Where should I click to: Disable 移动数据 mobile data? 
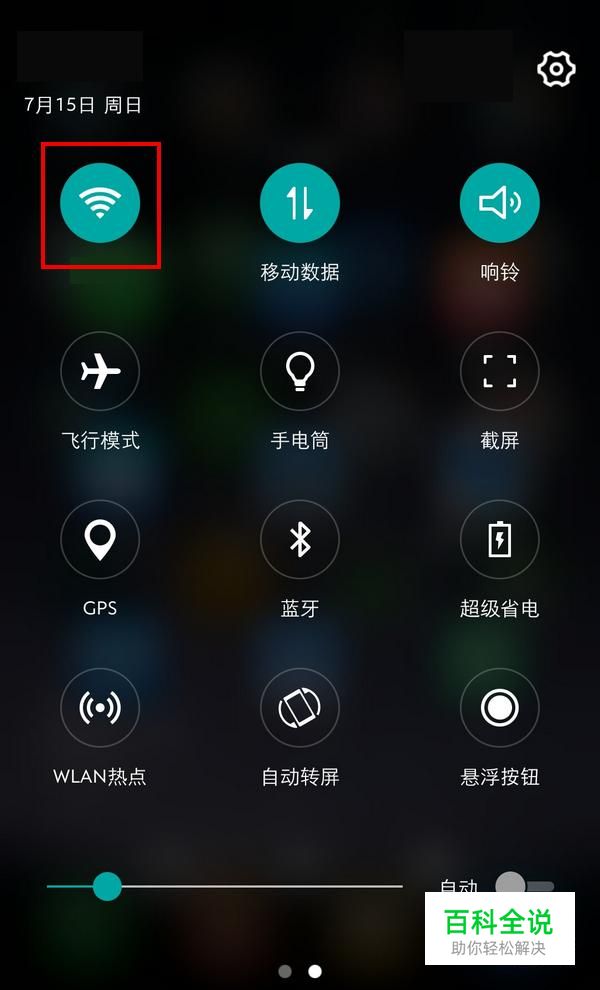pos(299,203)
